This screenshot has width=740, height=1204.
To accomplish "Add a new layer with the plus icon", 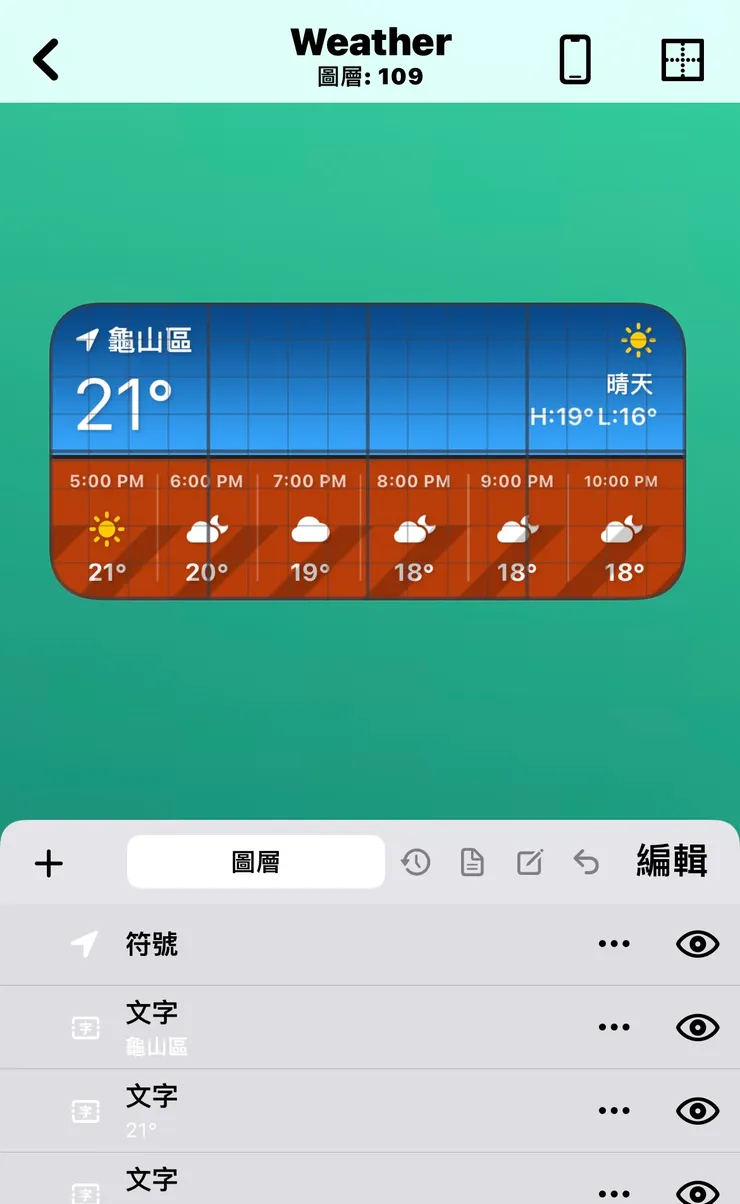I will point(48,861).
